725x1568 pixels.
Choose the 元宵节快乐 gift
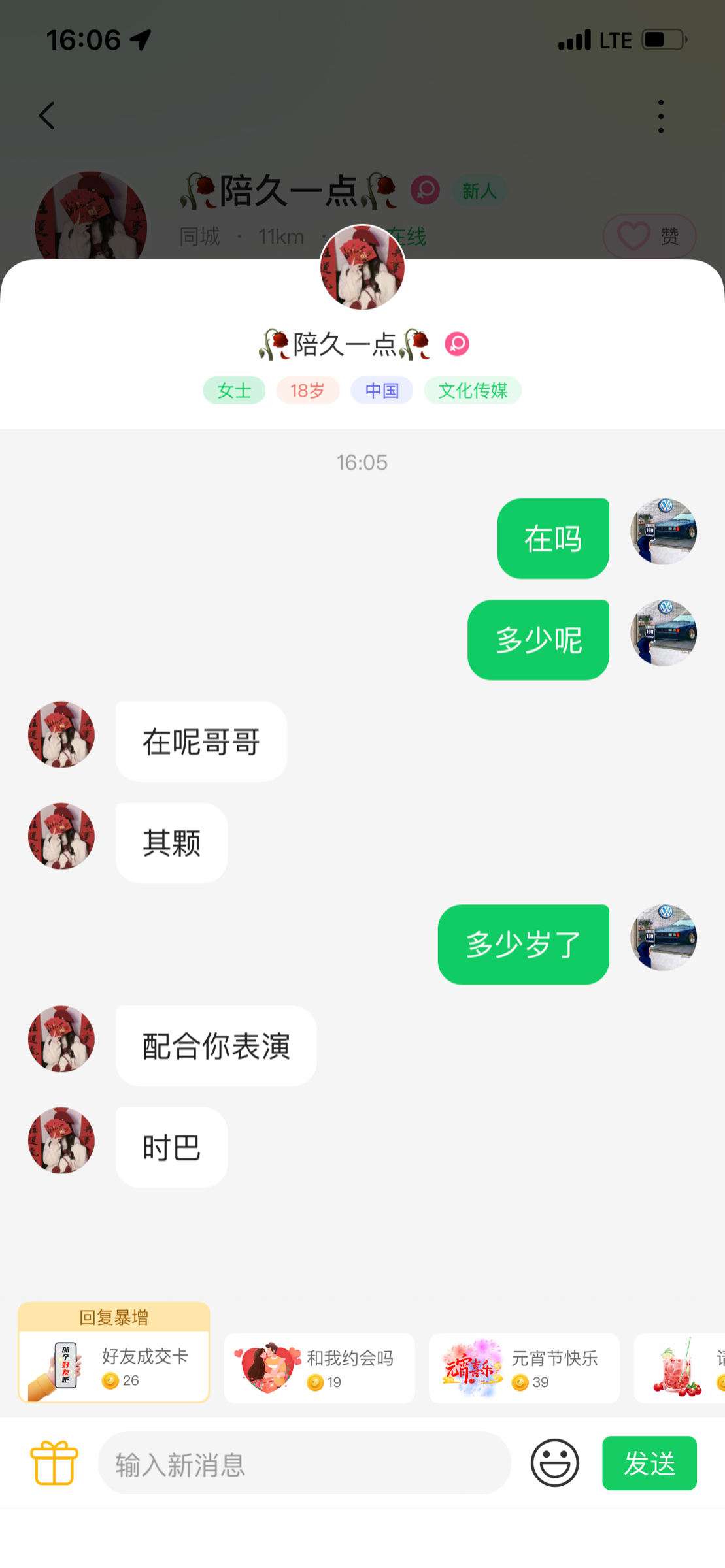pyautogui.click(x=524, y=1367)
